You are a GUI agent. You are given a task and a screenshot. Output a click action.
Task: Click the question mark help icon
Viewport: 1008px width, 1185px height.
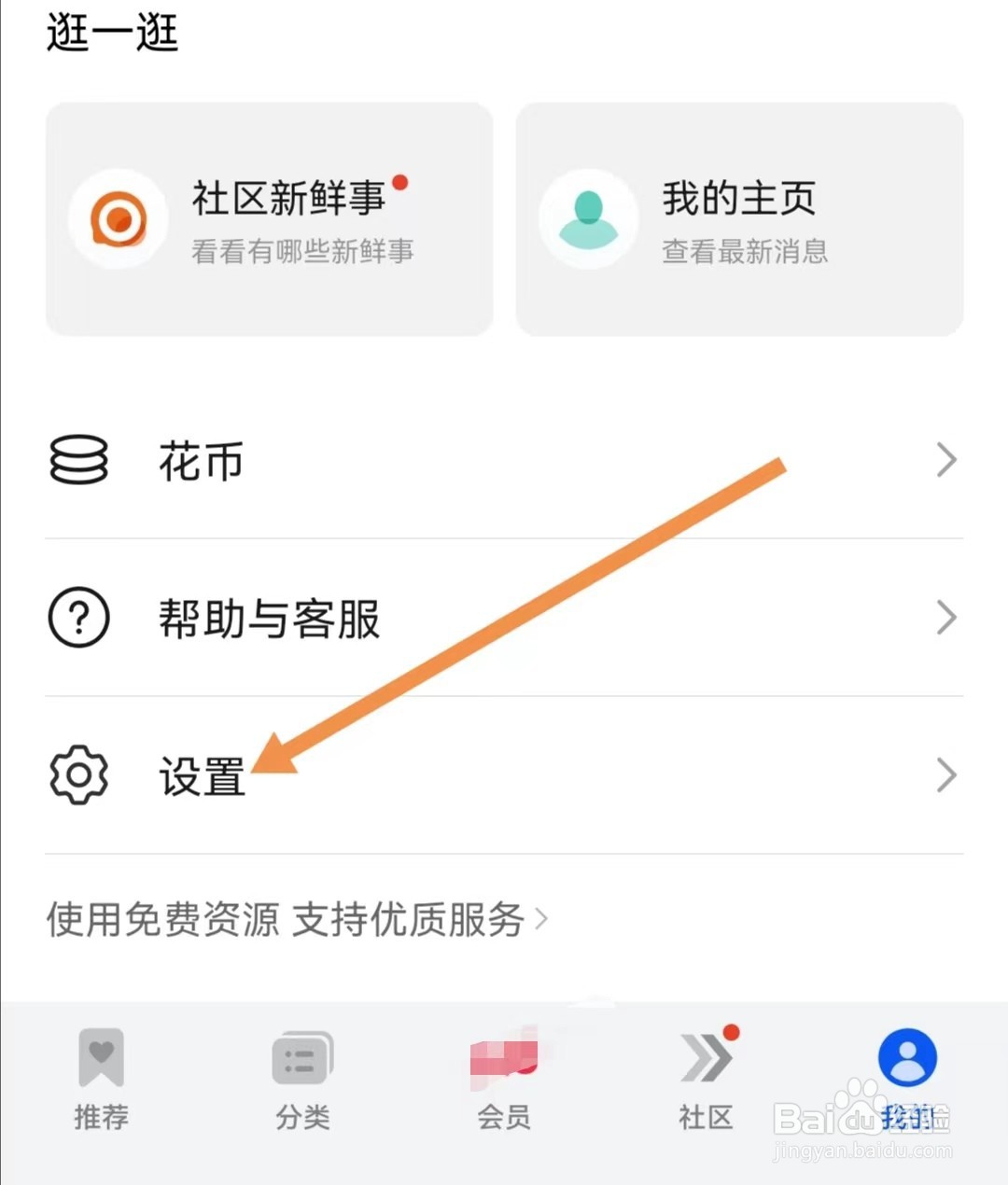[x=78, y=617]
